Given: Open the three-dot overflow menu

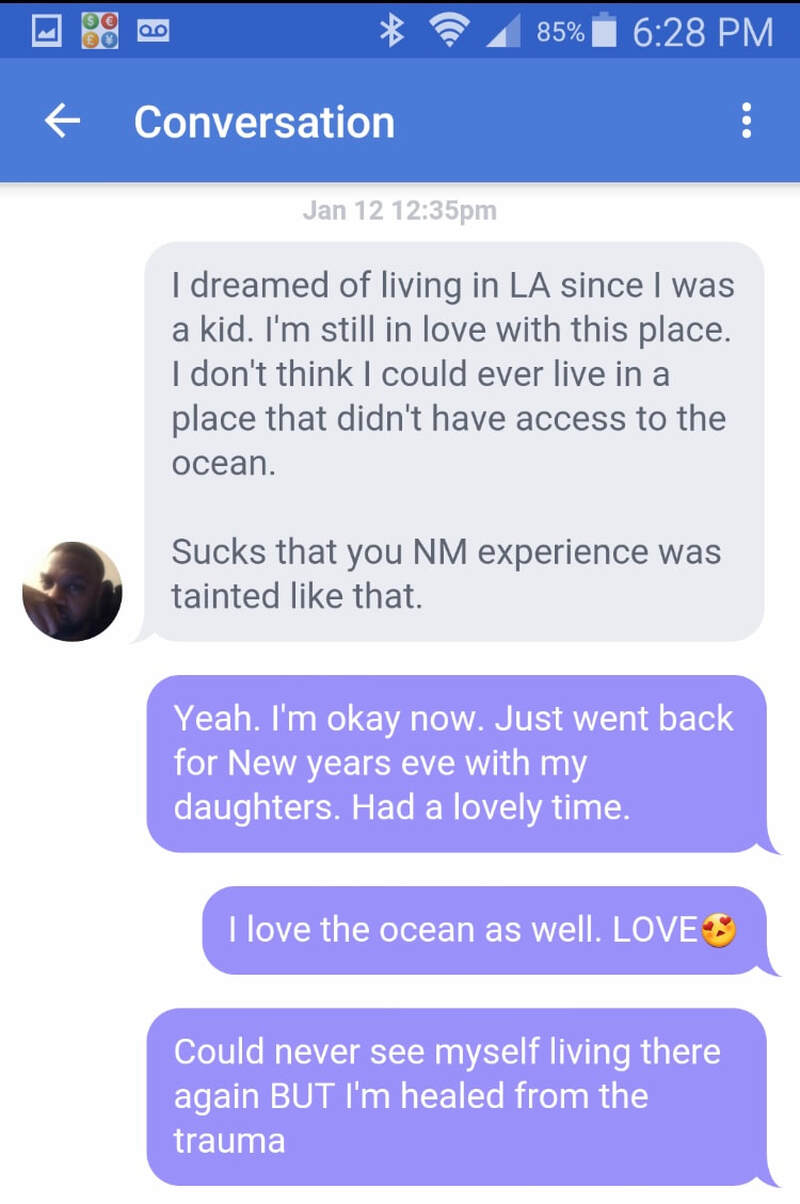Looking at the screenshot, I should [x=746, y=122].
